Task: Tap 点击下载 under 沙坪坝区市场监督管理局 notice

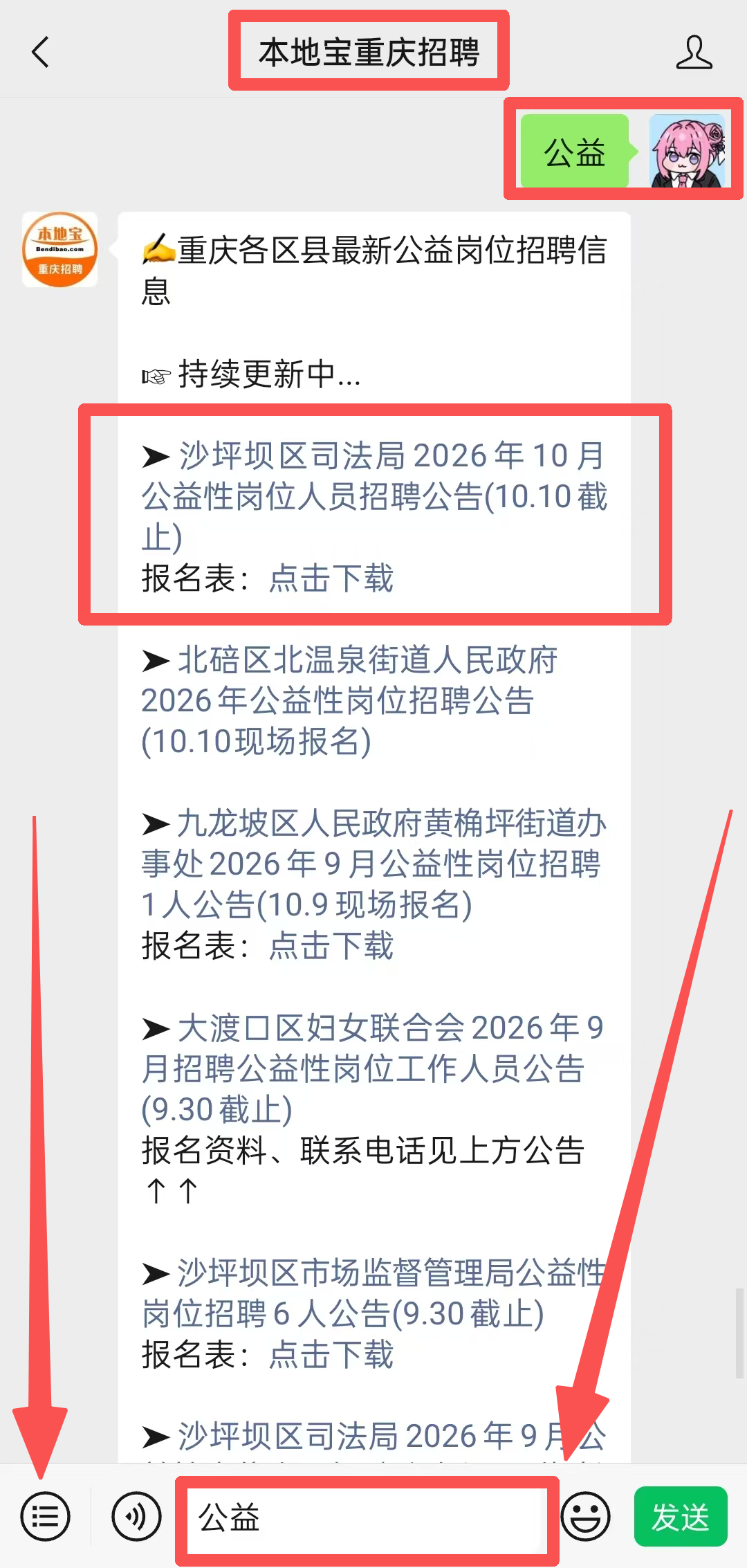Action: click(331, 1354)
